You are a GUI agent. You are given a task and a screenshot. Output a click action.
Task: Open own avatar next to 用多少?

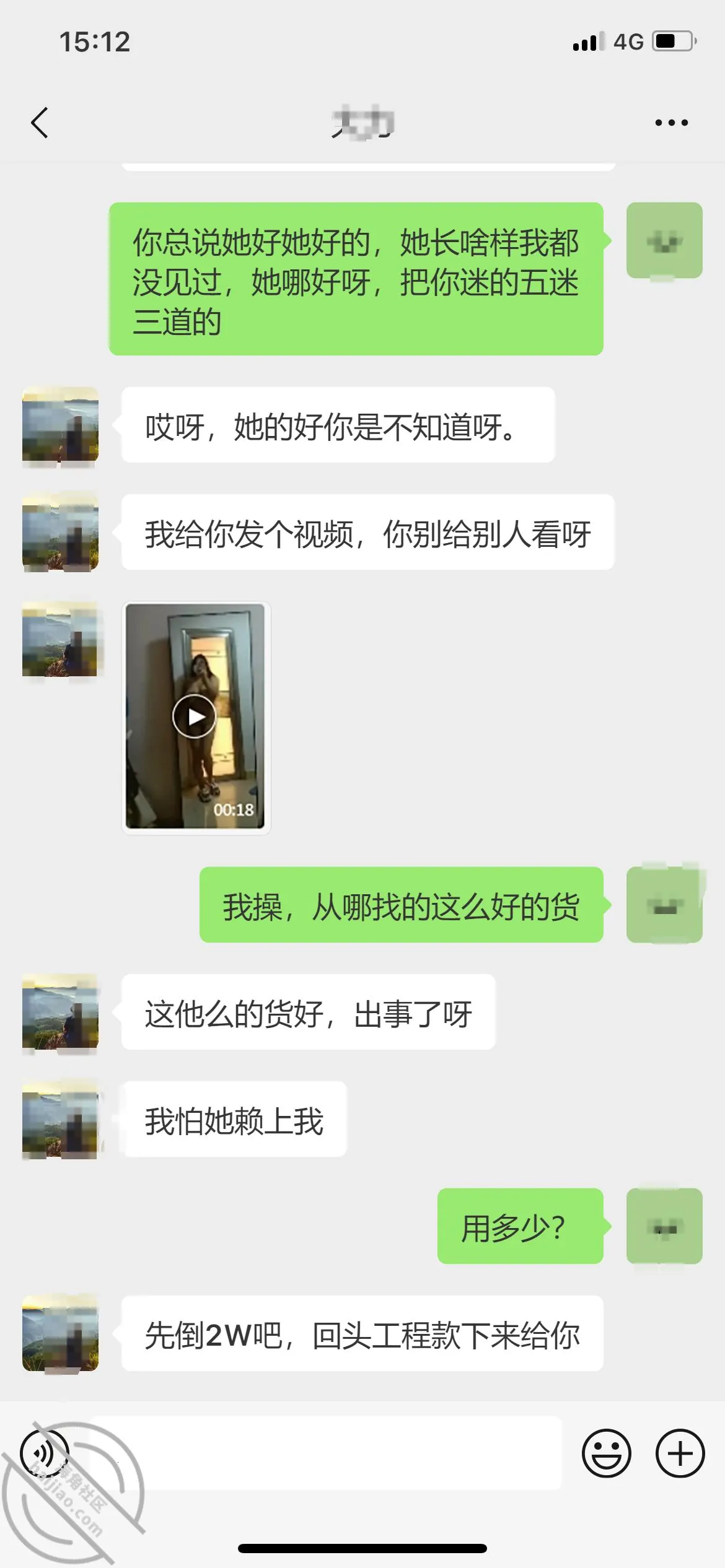point(664,1226)
